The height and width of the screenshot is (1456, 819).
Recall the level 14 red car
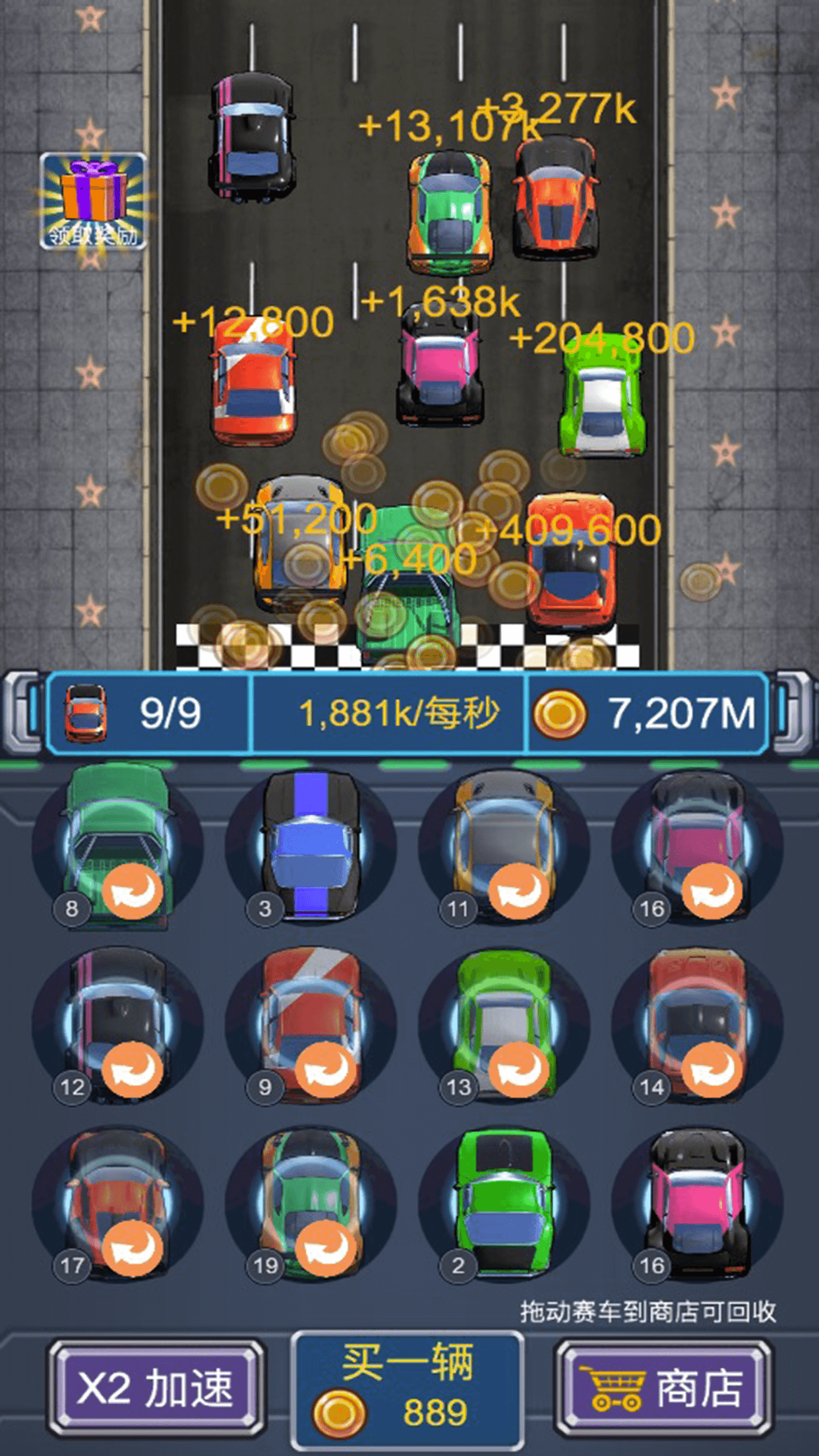[x=712, y=1070]
